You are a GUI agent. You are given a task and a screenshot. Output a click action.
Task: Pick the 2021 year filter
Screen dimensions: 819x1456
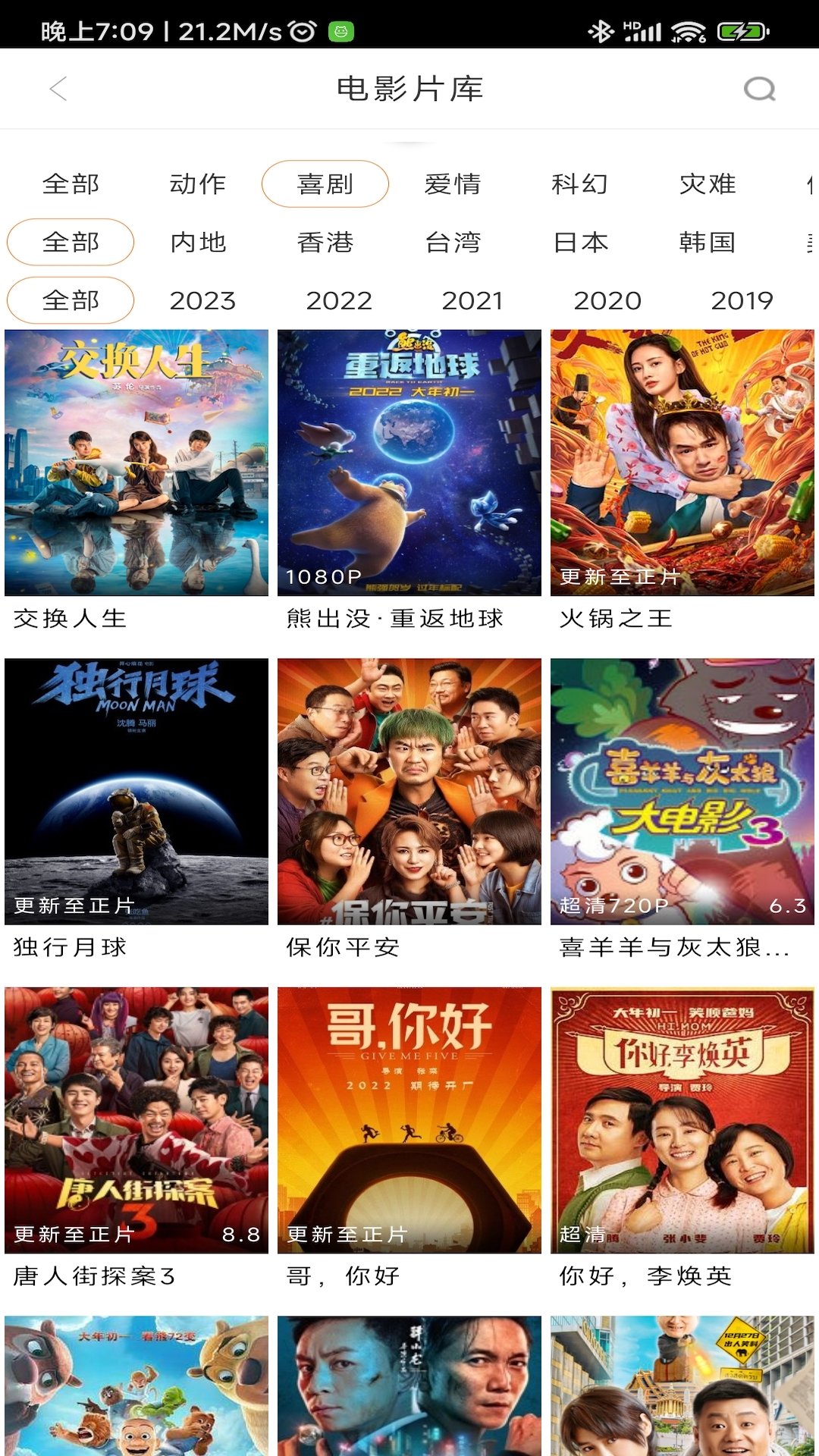point(472,301)
